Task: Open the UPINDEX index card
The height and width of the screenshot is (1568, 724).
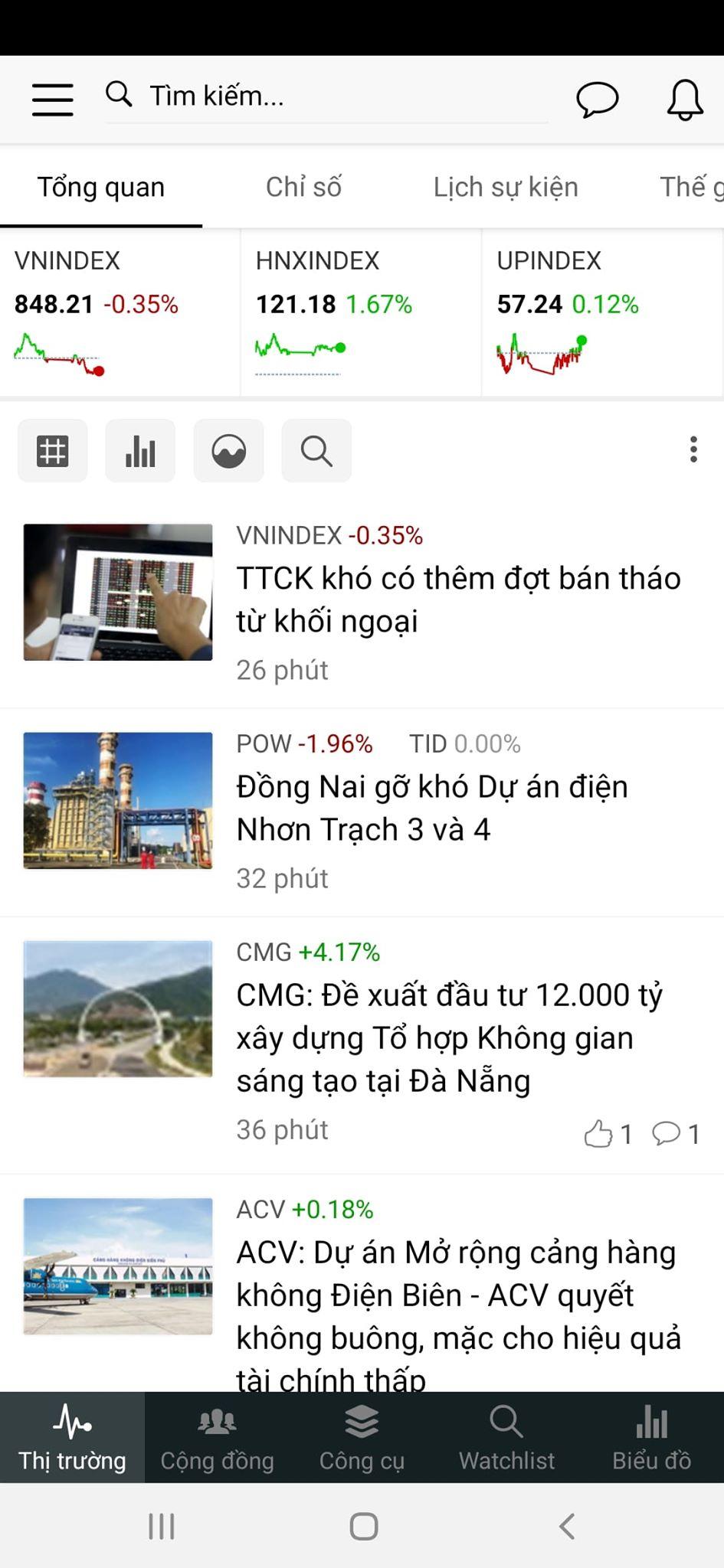Action: coord(602,312)
